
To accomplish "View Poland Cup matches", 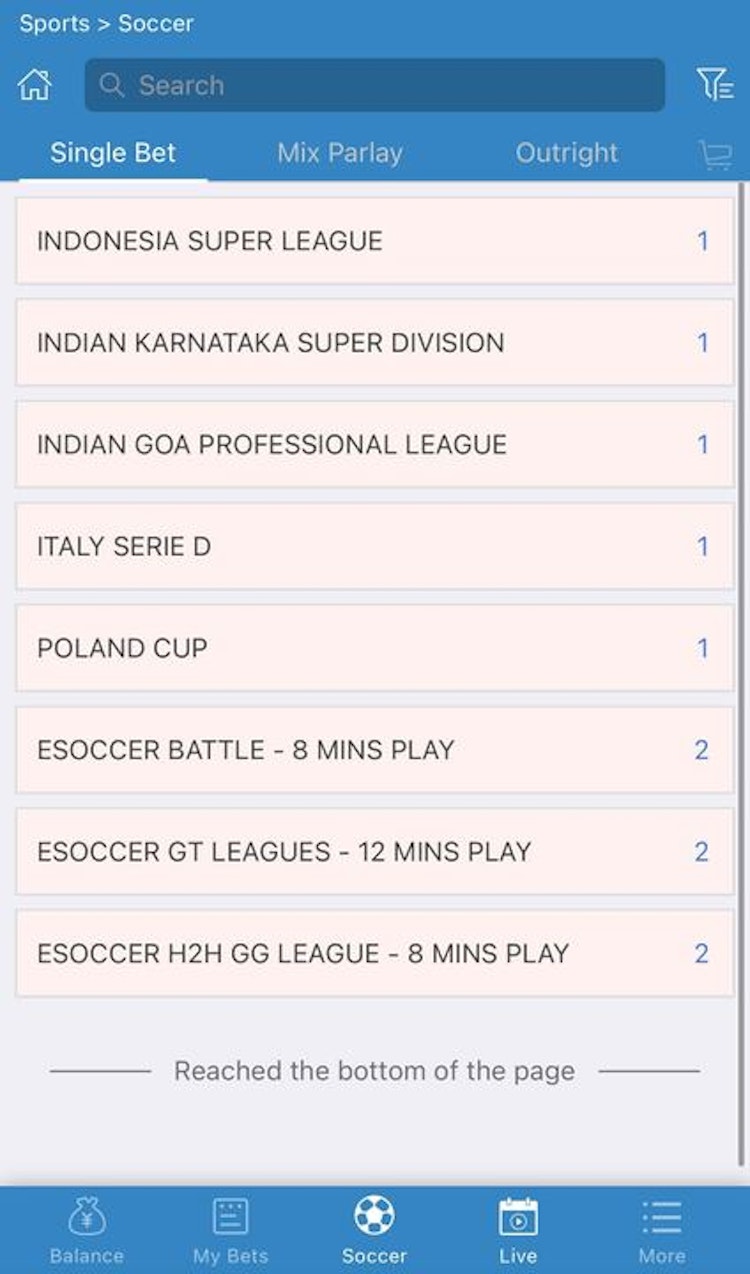I will click(x=375, y=648).
